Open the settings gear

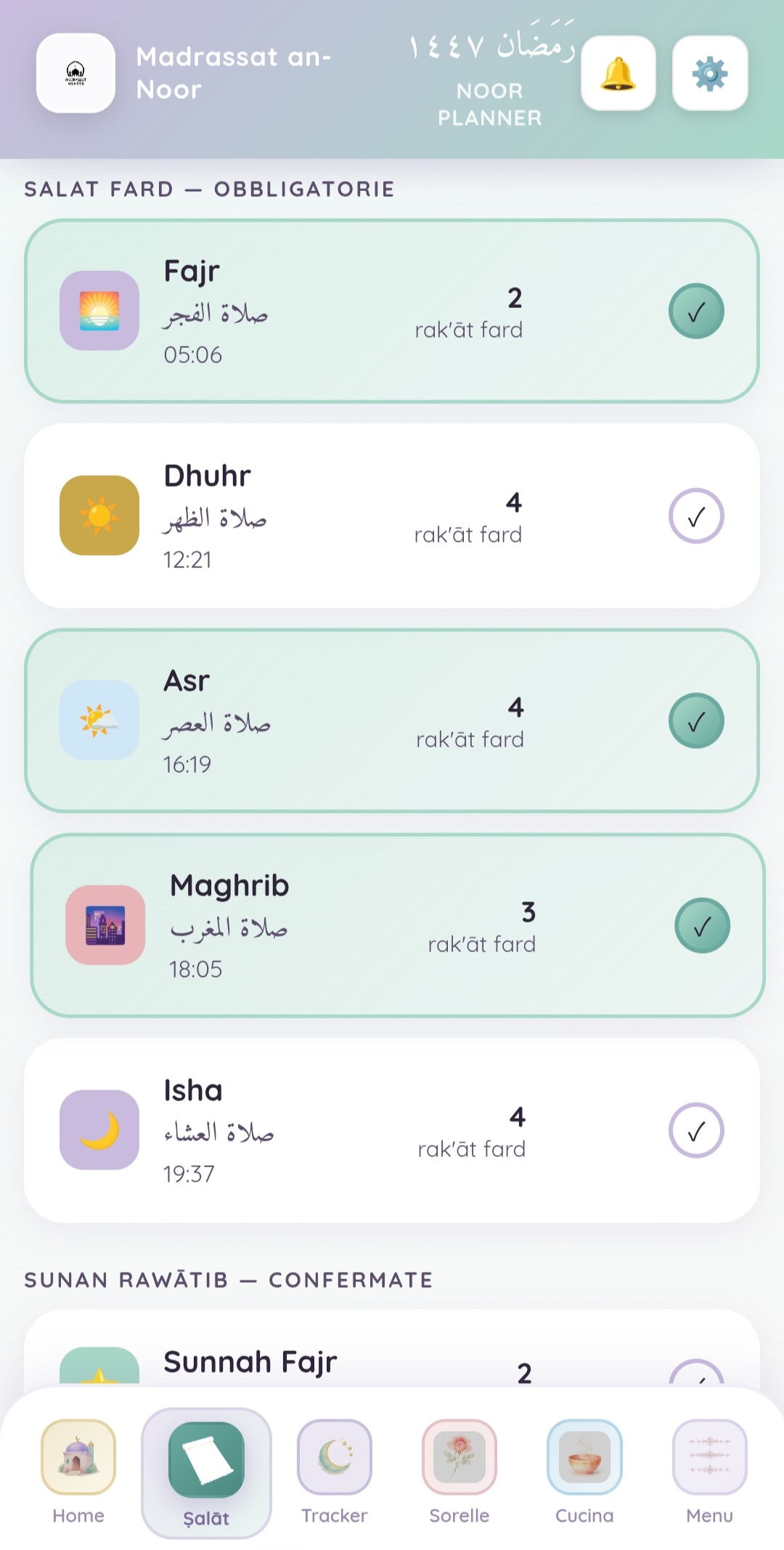710,73
